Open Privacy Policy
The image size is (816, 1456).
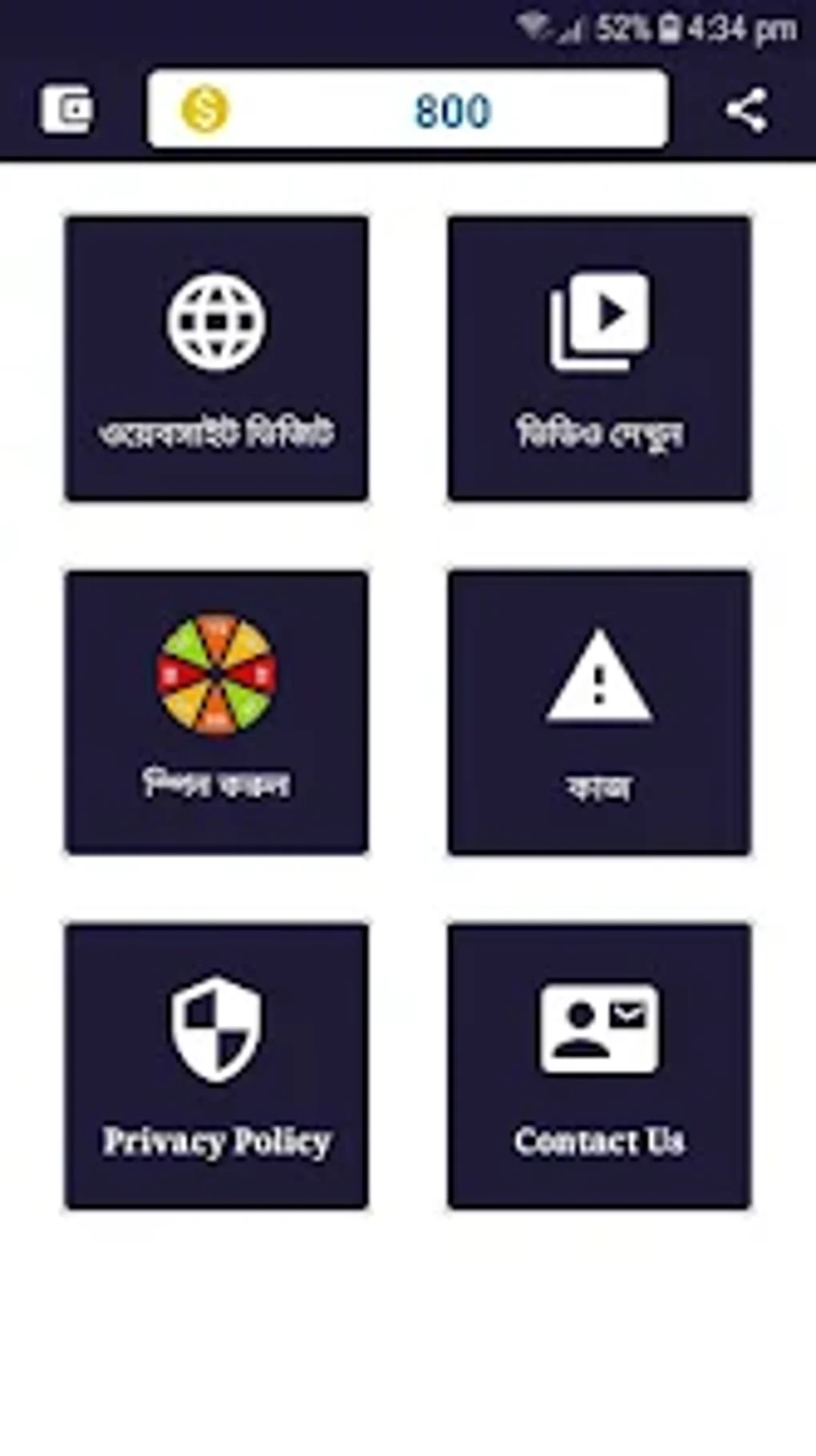(217, 1065)
